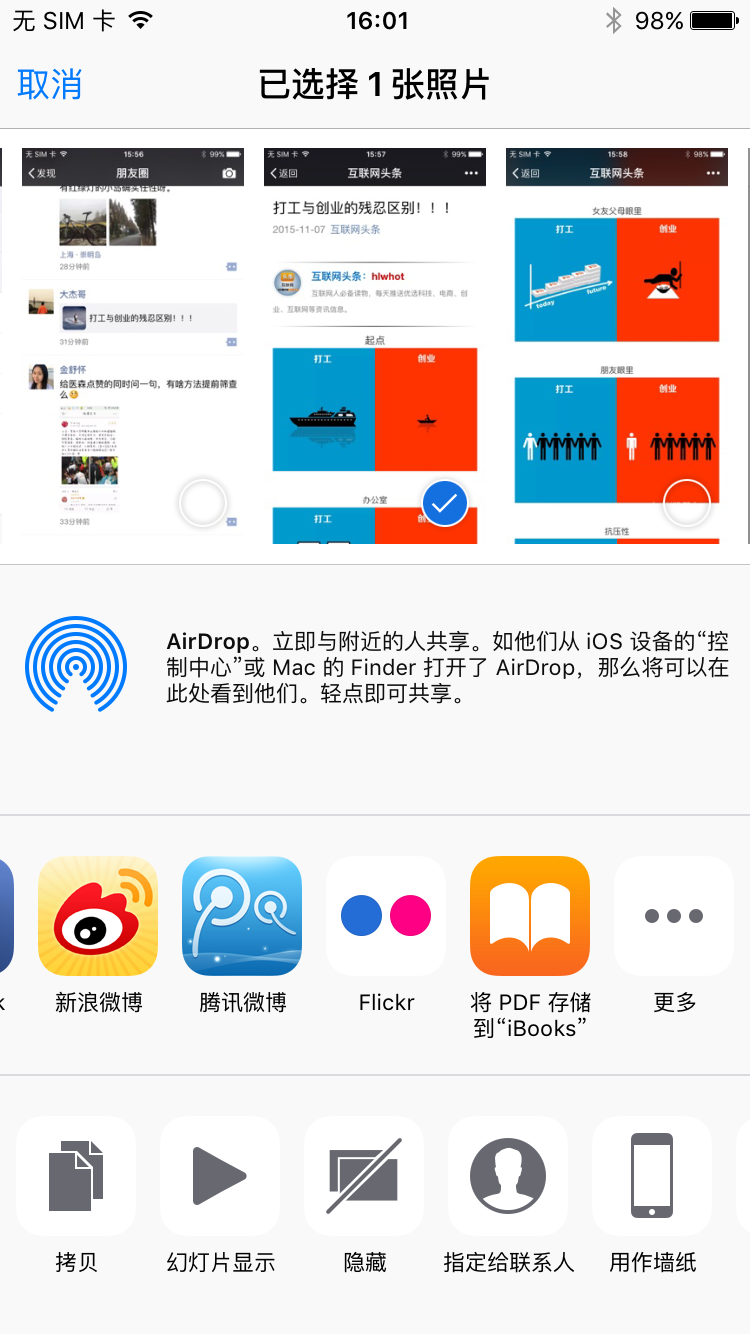Image resolution: width=750 pixels, height=1334 pixels.
Task: Save PDF to iBooks
Action: coord(530,916)
